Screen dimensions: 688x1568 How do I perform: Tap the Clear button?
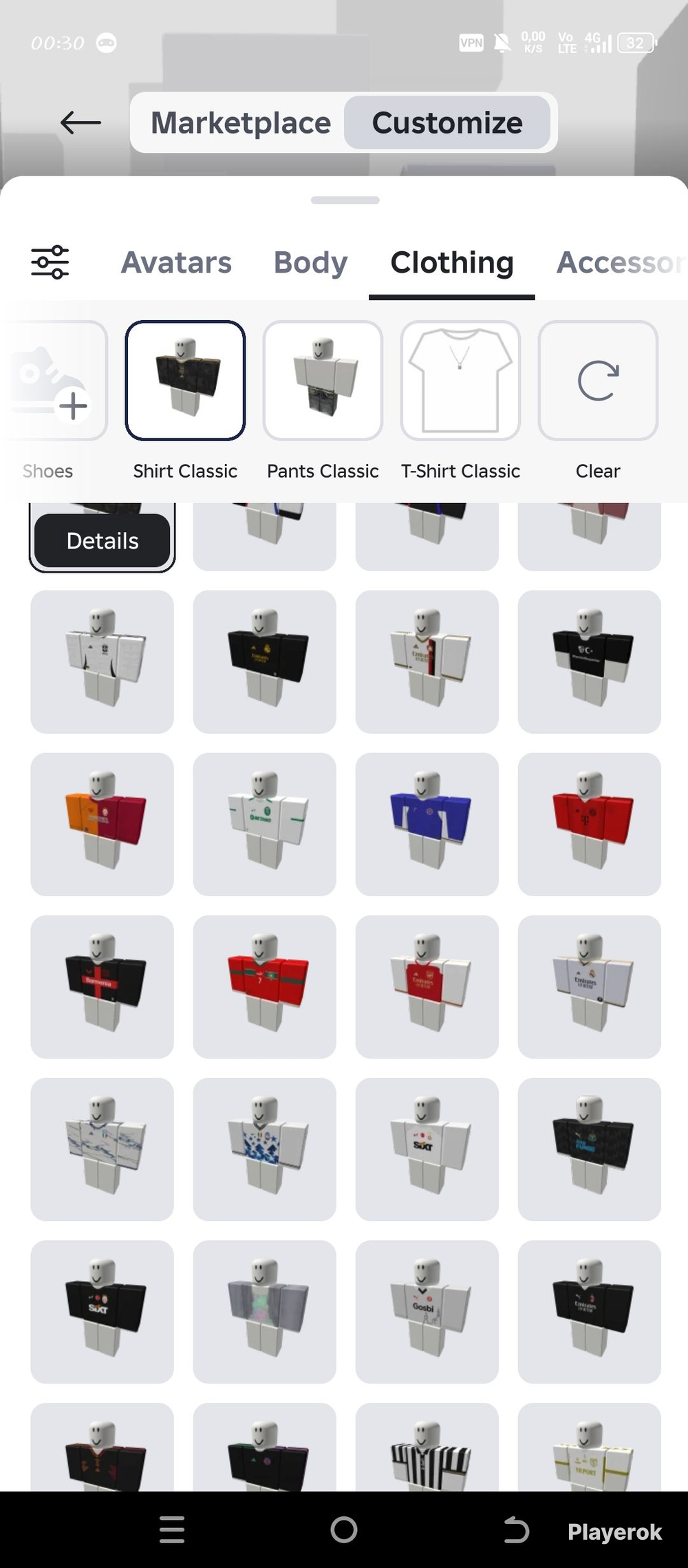[x=598, y=381]
